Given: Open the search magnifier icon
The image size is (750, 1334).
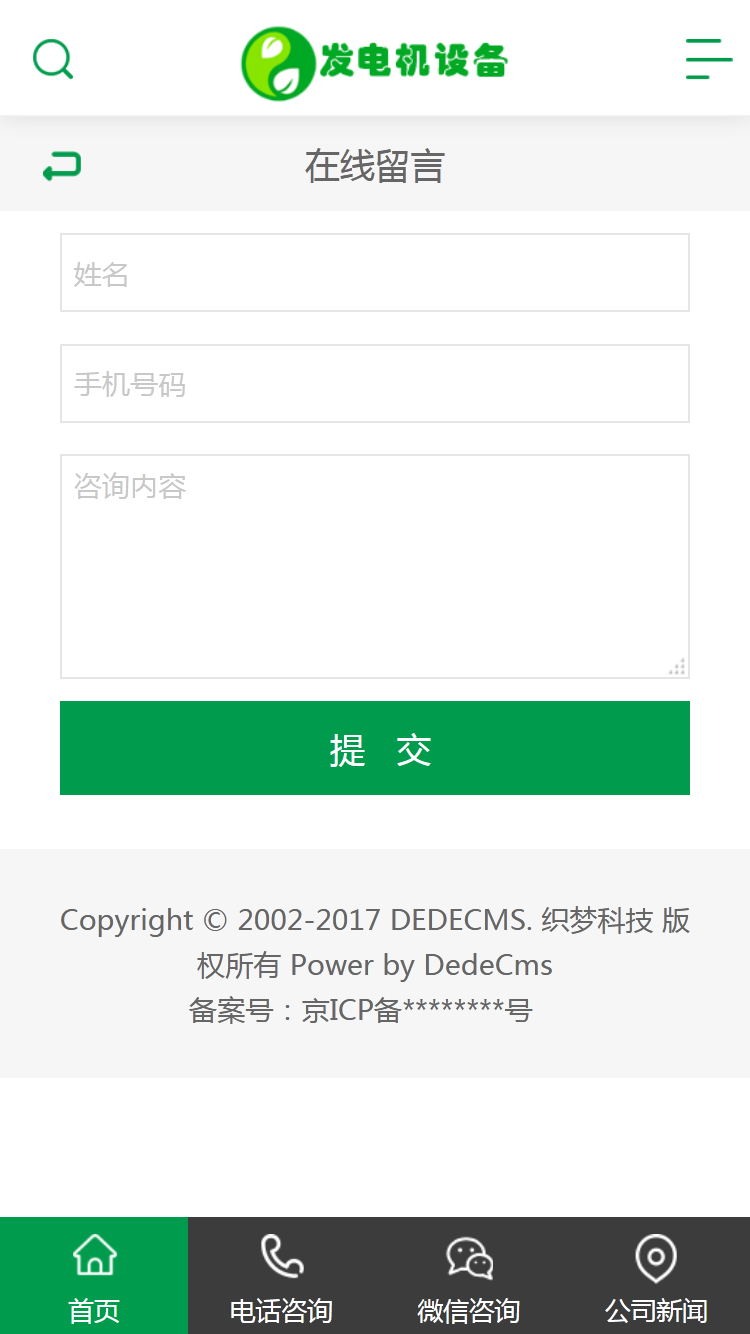Looking at the screenshot, I should pyautogui.click(x=53, y=60).
